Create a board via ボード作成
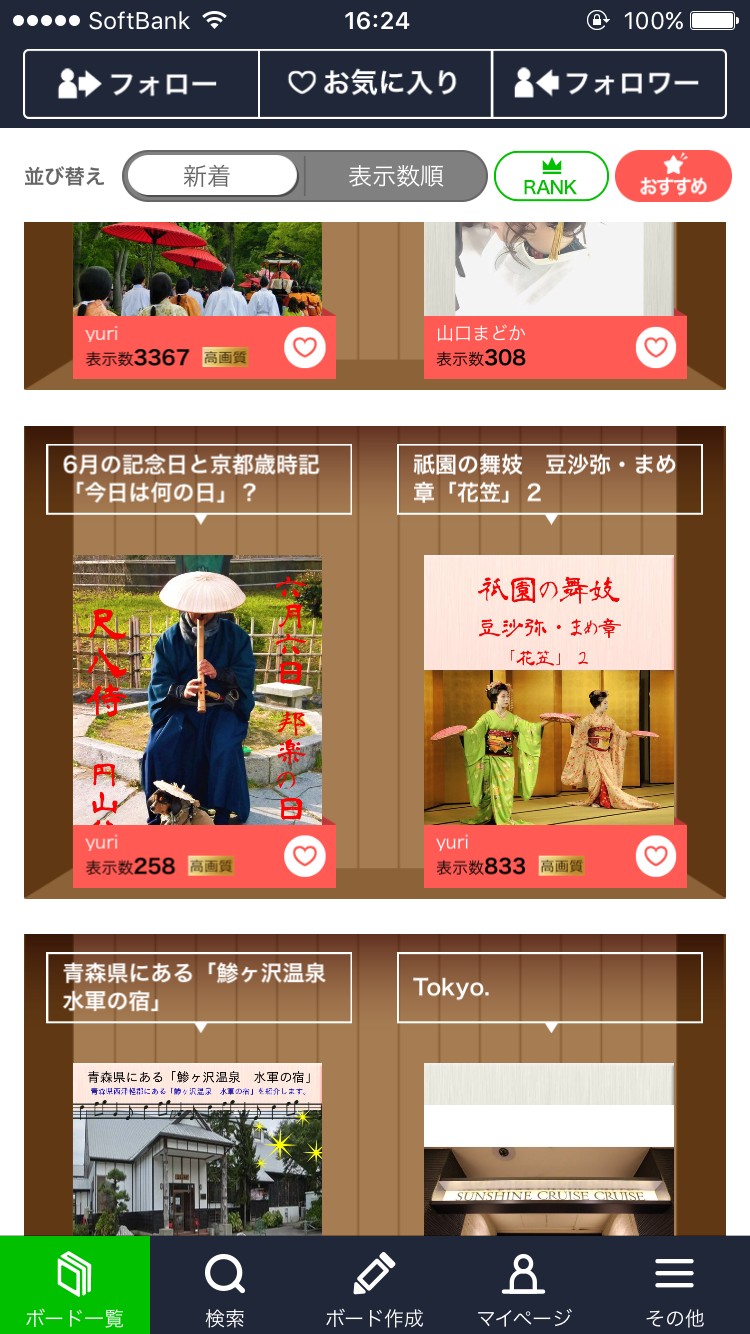This screenshot has width=750, height=1334. [375, 1286]
